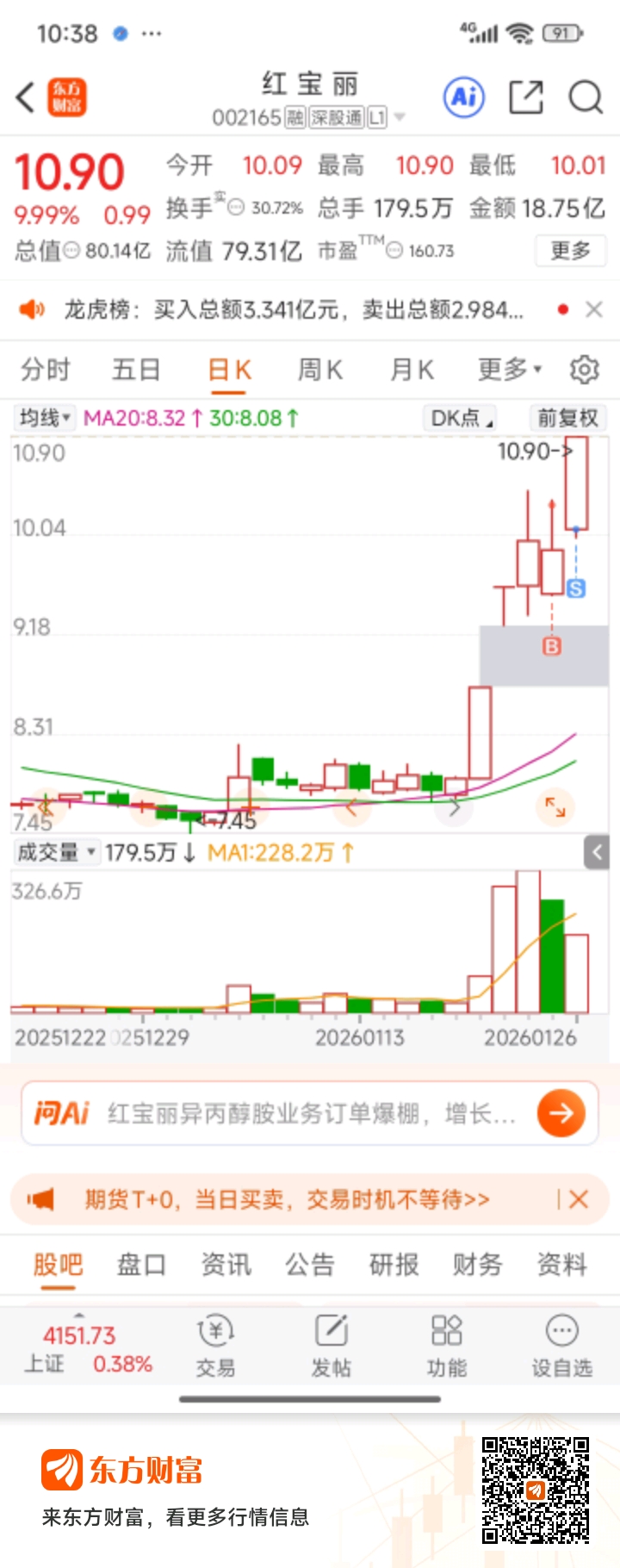The width and height of the screenshot is (620, 1568).
Task: Open the Ai assistant icon
Action: [464, 97]
